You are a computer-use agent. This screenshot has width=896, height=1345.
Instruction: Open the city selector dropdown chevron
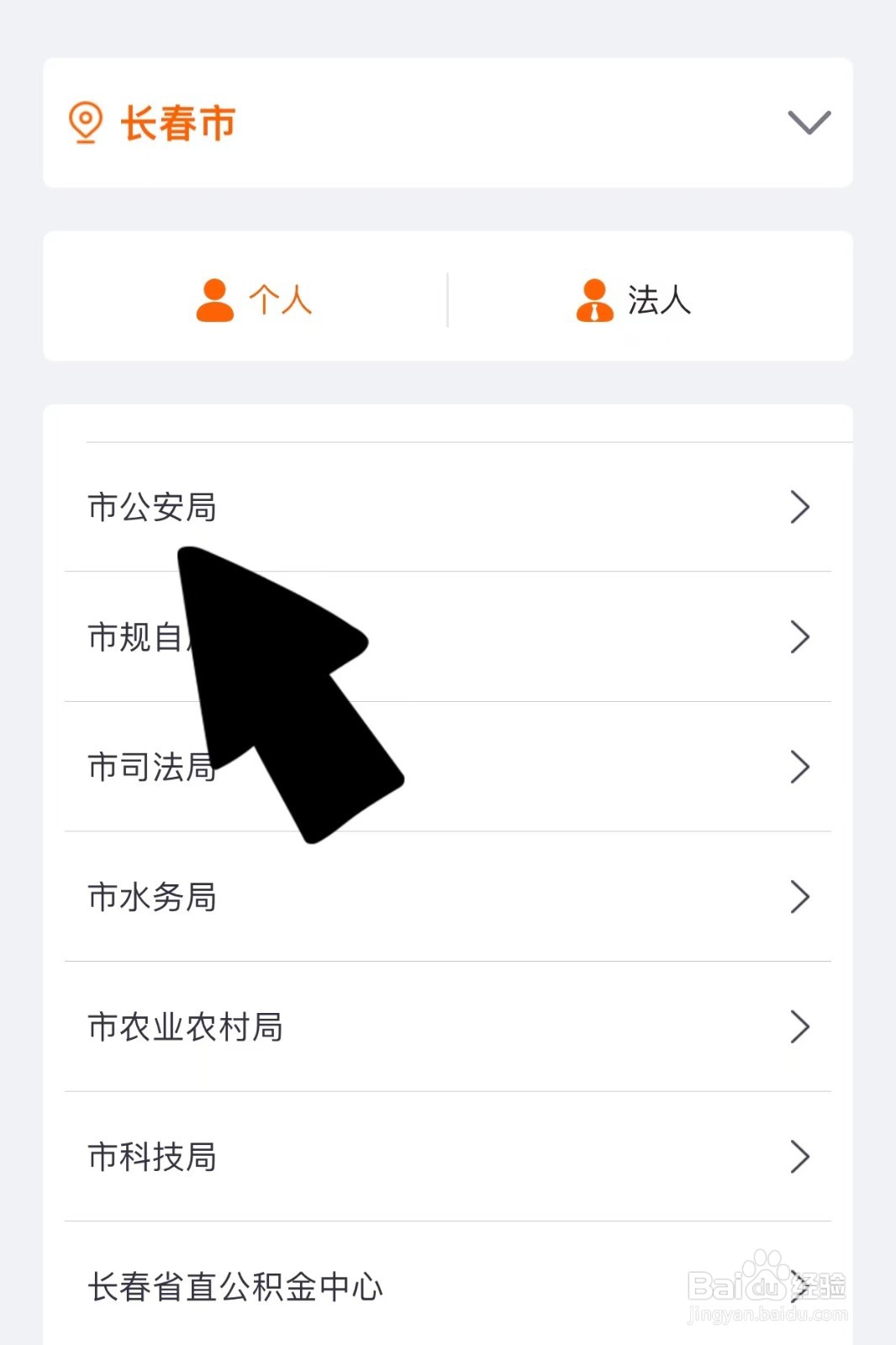[809, 122]
